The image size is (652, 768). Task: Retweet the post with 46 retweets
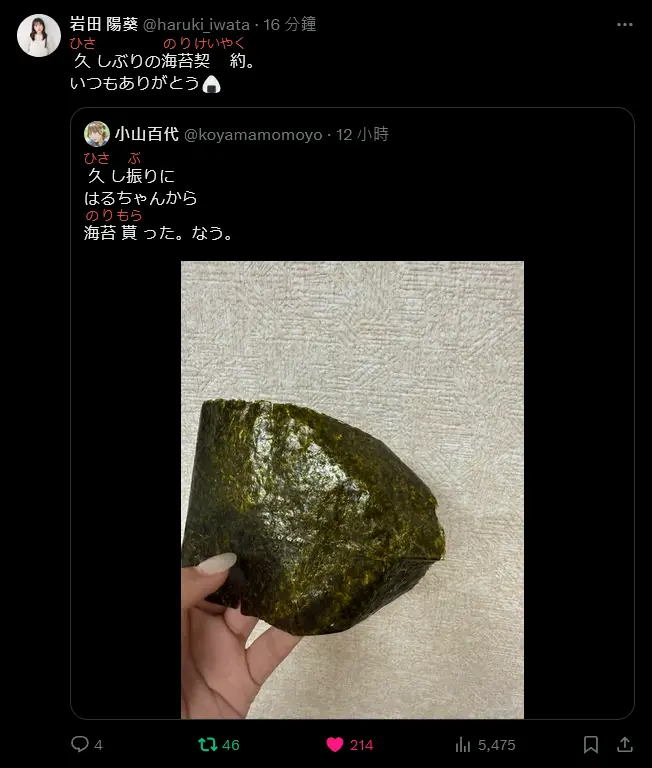[x=209, y=744]
